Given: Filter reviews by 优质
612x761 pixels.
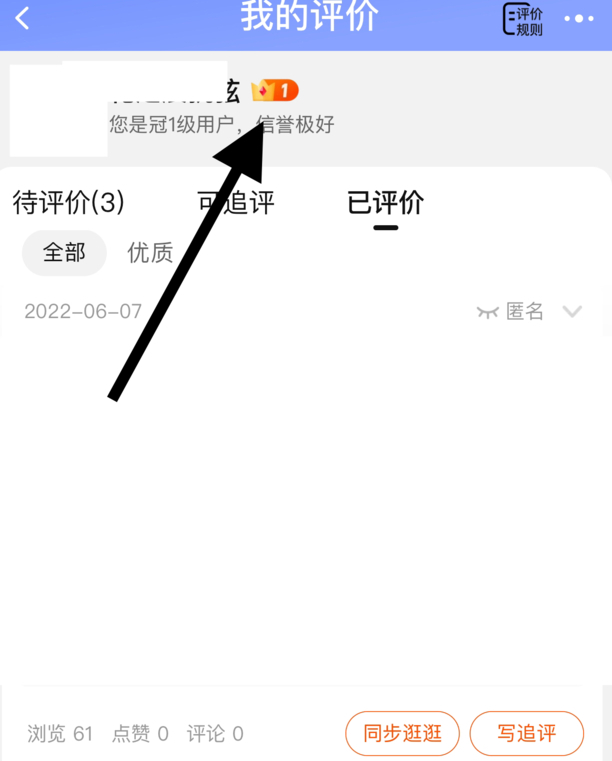Looking at the screenshot, I should (150, 253).
